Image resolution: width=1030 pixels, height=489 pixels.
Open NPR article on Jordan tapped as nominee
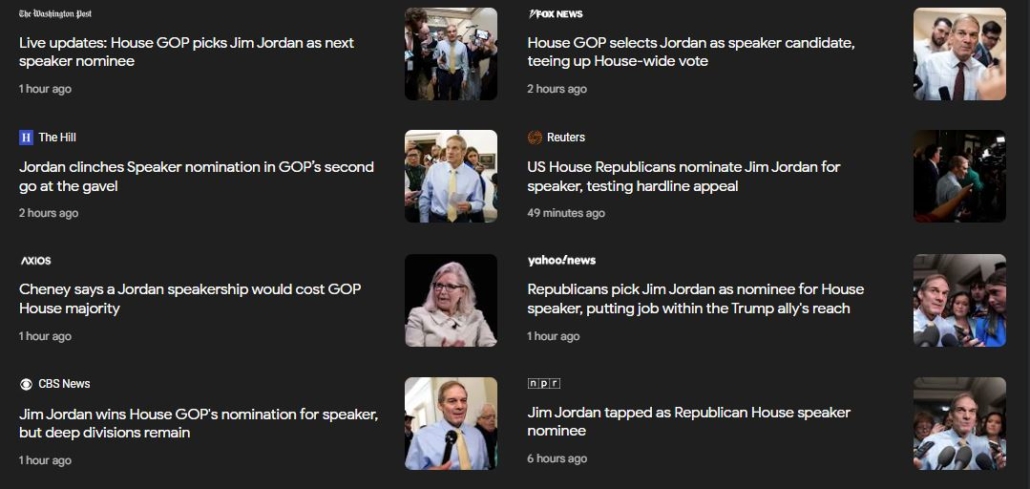tap(688, 421)
